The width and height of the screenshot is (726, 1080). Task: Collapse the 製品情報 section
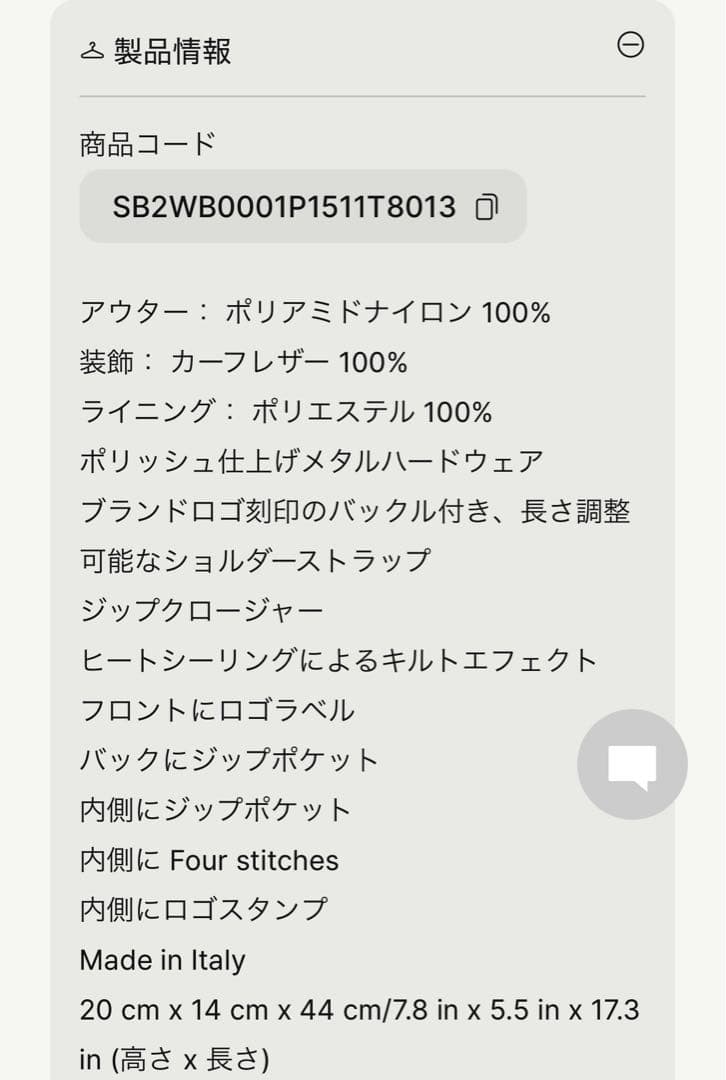631,45
